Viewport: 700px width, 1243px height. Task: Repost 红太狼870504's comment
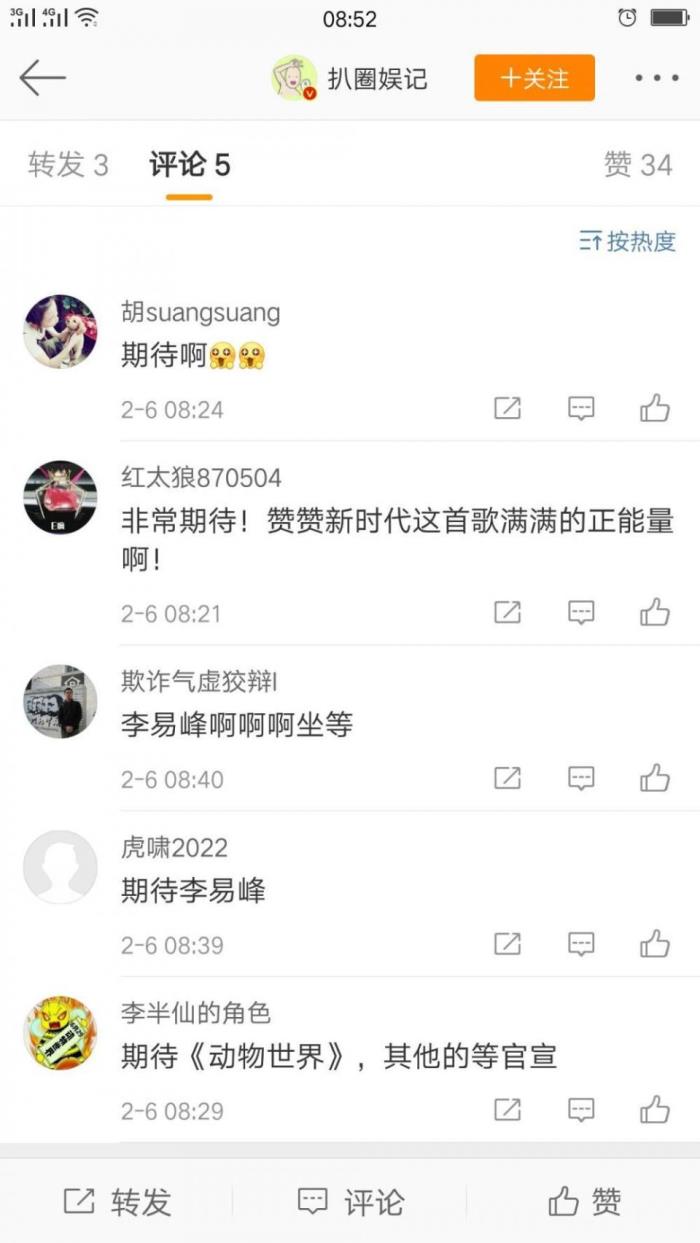(508, 612)
